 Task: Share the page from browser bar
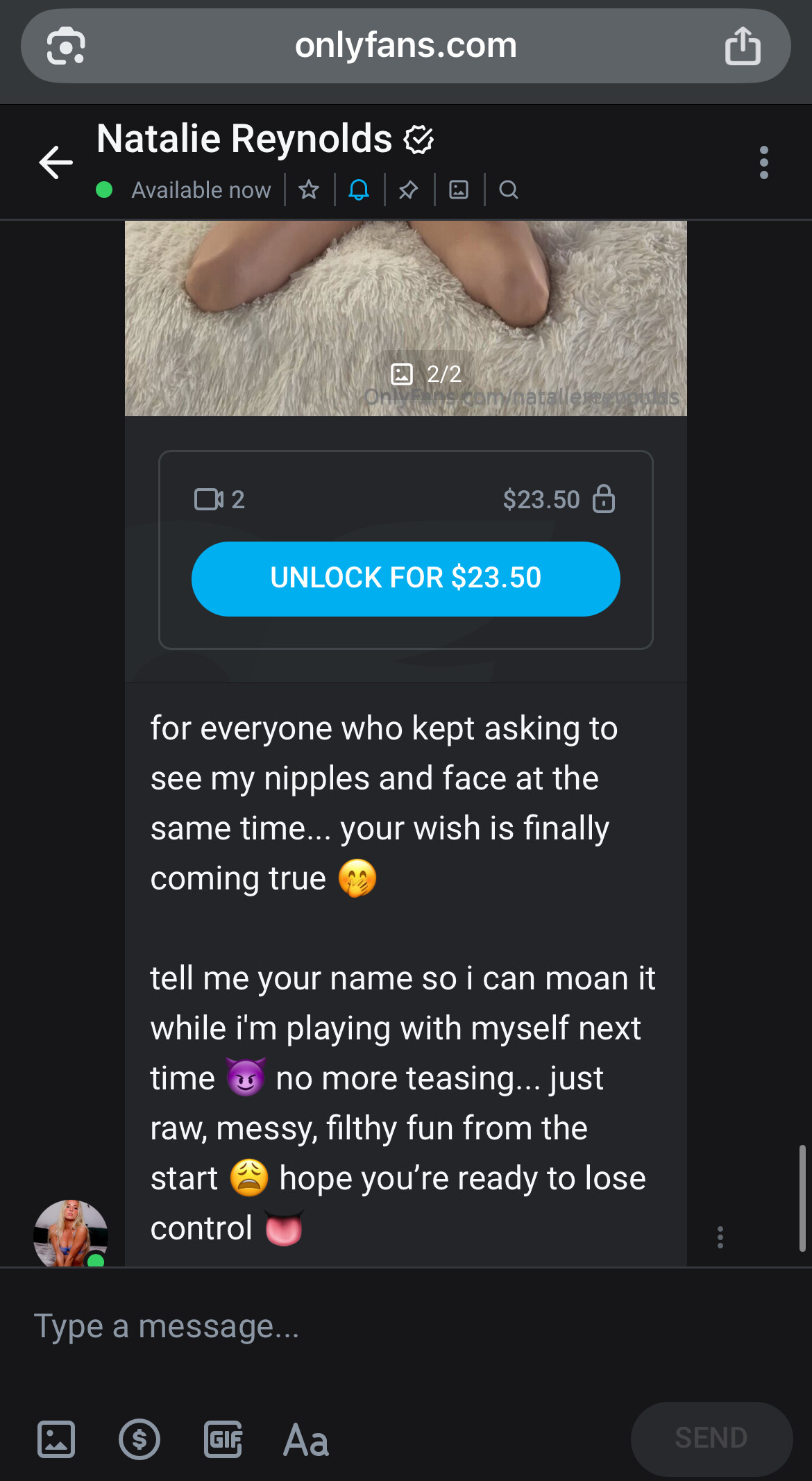[x=743, y=46]
